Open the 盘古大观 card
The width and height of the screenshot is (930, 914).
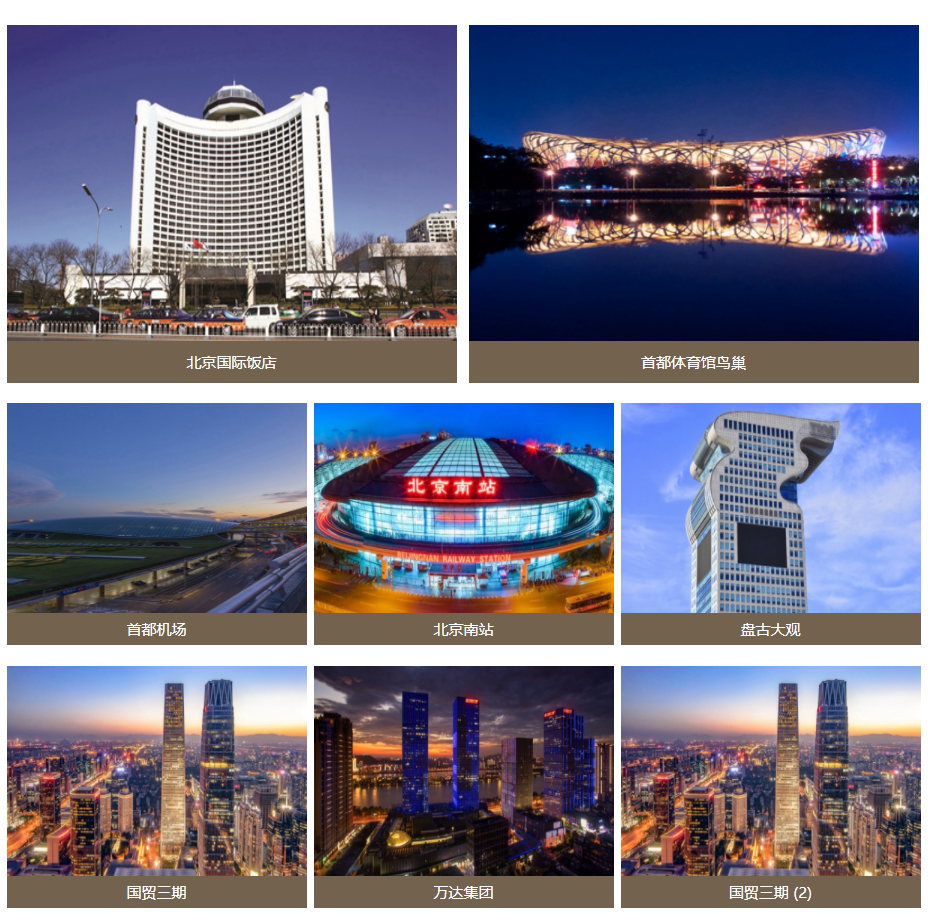click(x=770, y=520)
